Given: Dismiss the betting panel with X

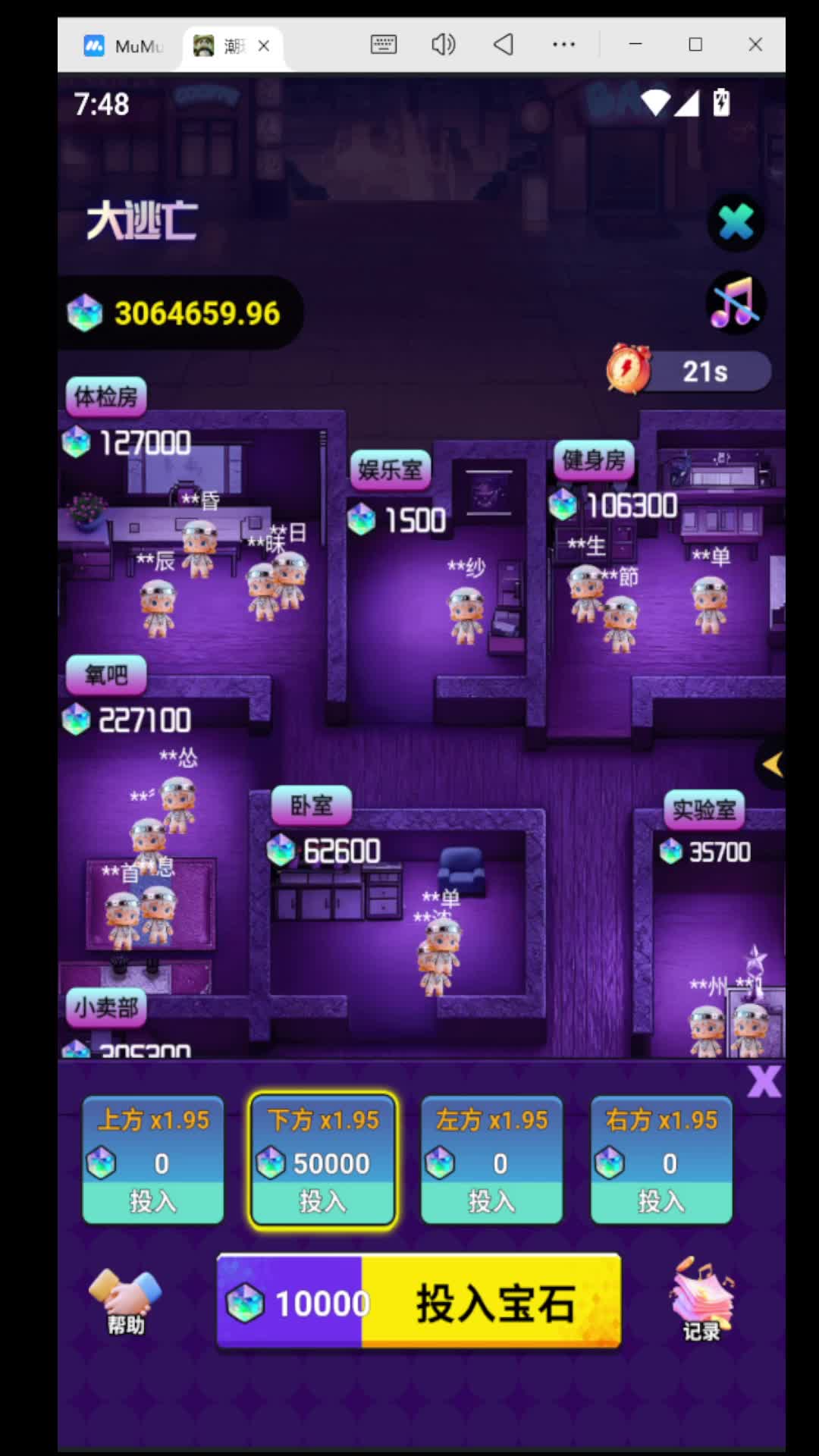Looking at the screenshot, I should [x=764, y=1081].
